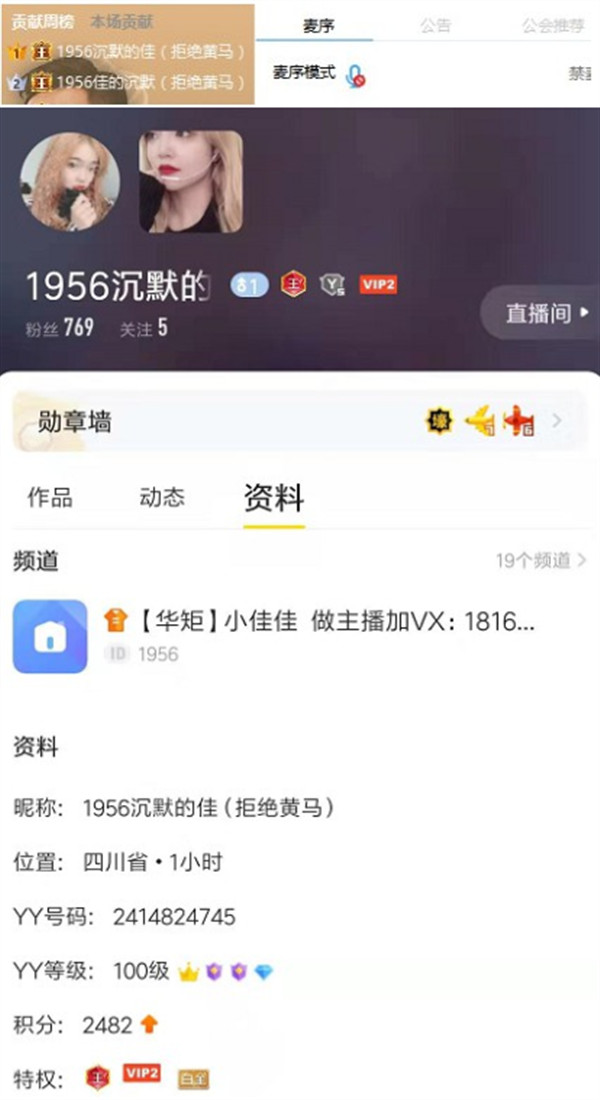
Task: View the round profile avatar
Action: (x=70, y=181)
